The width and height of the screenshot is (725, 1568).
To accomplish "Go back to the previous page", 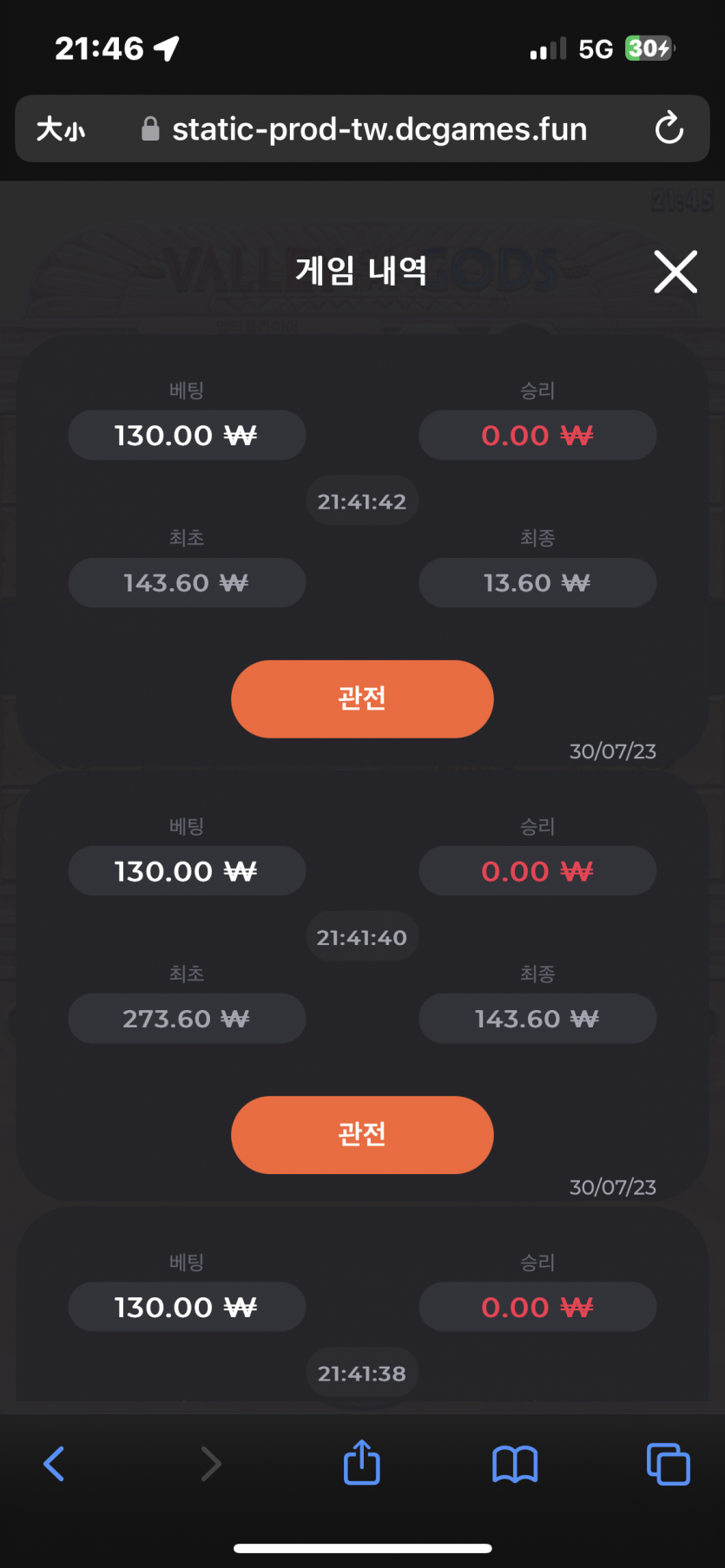I will [x=54, y=1463].
